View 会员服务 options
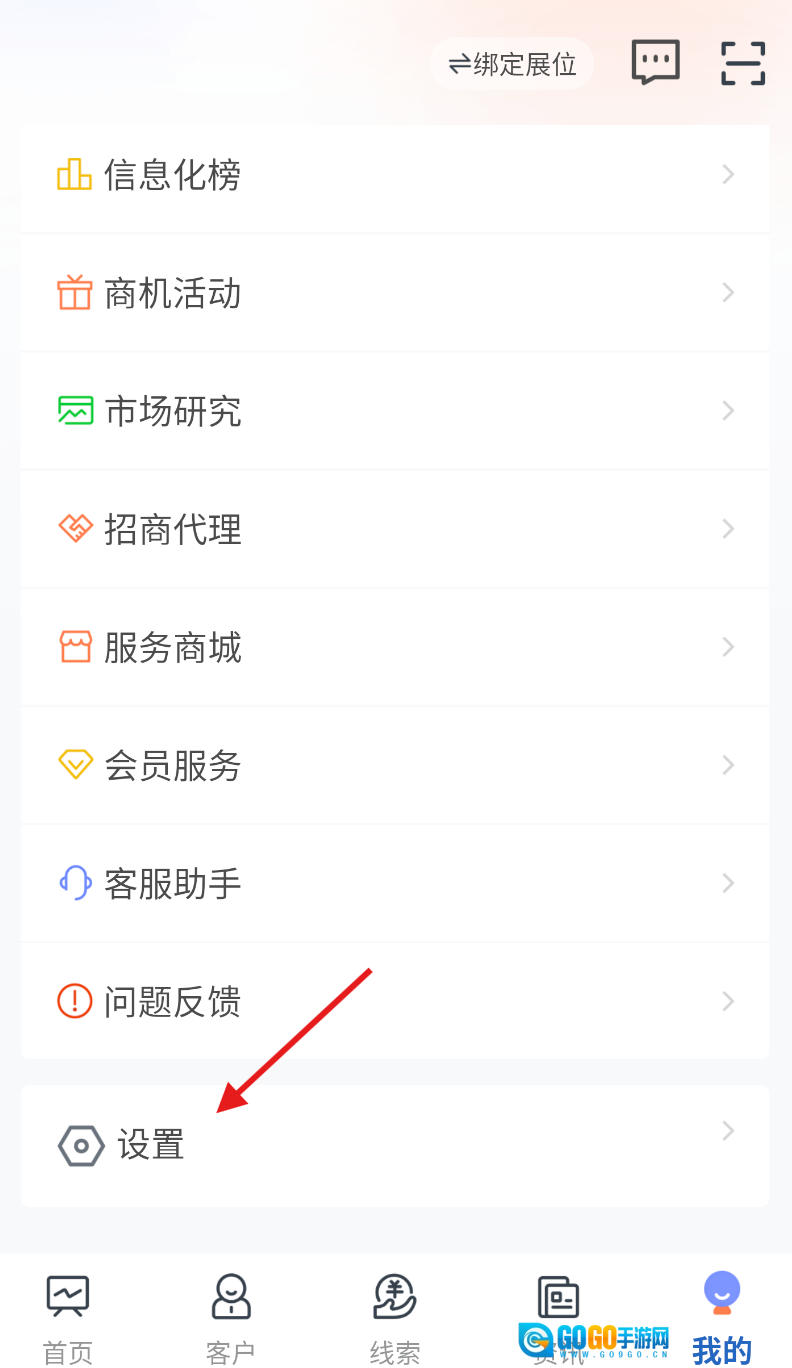 coord(395,766)
